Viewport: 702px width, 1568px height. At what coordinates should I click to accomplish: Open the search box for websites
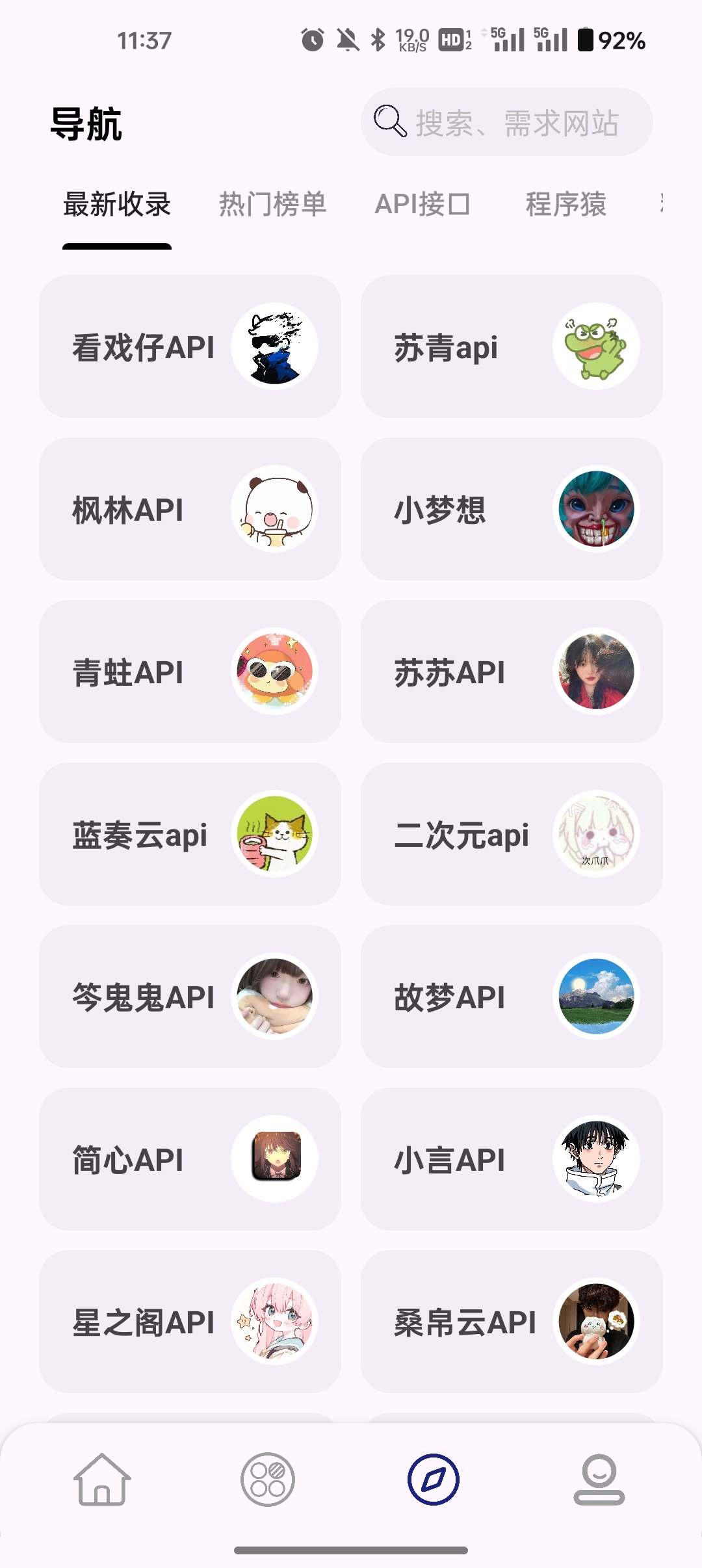(x=507, y=122)
